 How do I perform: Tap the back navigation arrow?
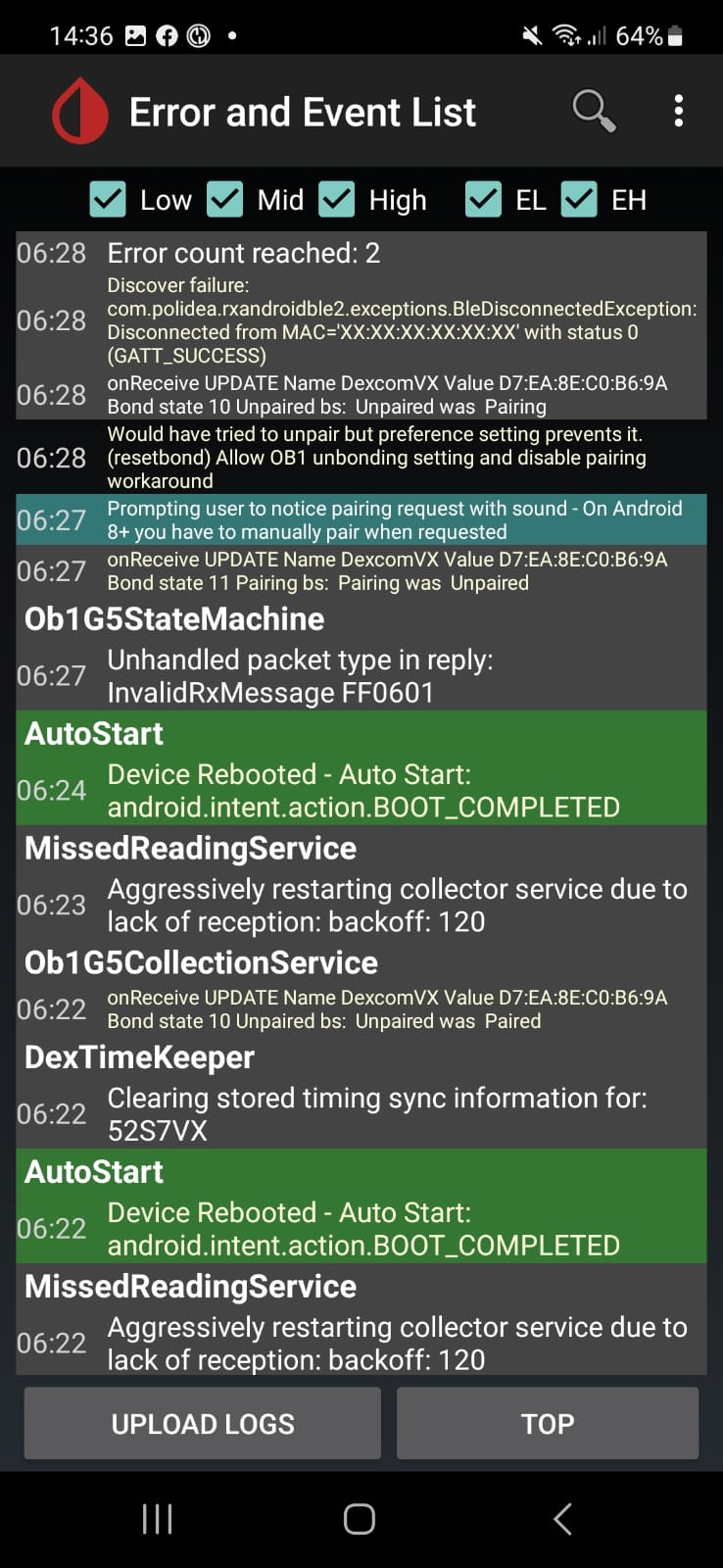coord(561,1517)
